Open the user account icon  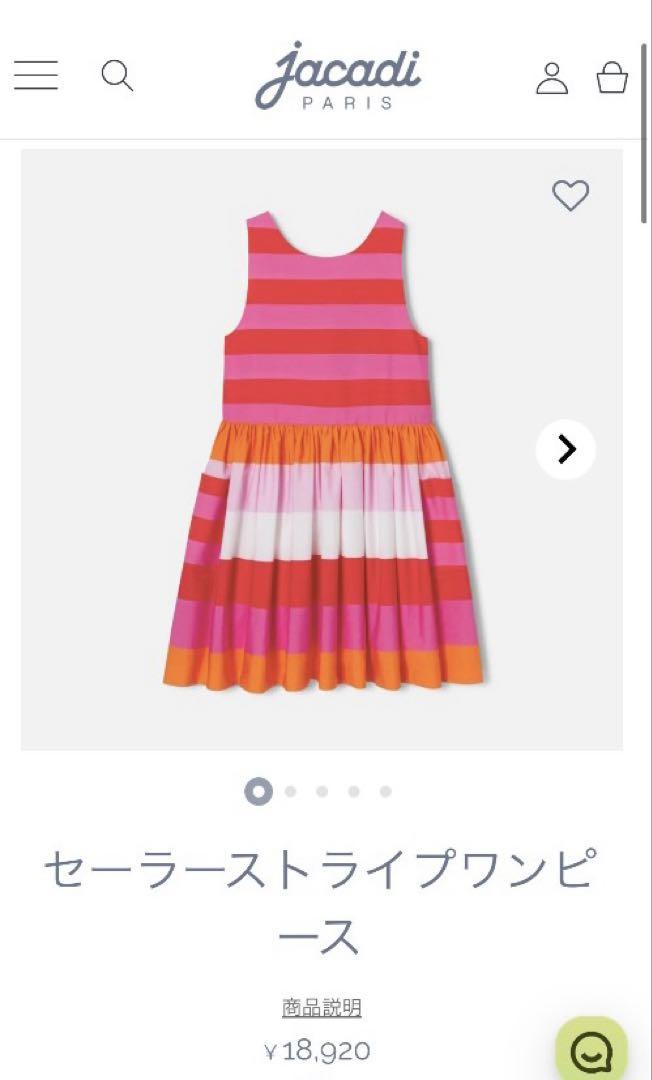pyautogui.click(x=551, y=77)
